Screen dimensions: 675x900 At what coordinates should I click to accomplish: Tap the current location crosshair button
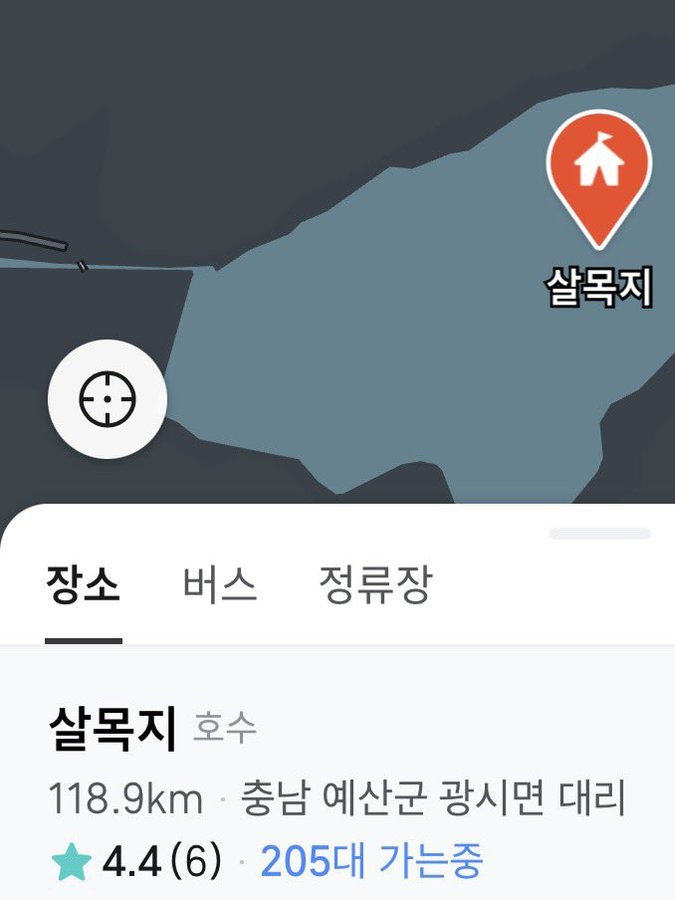click(x=107, y=398)
